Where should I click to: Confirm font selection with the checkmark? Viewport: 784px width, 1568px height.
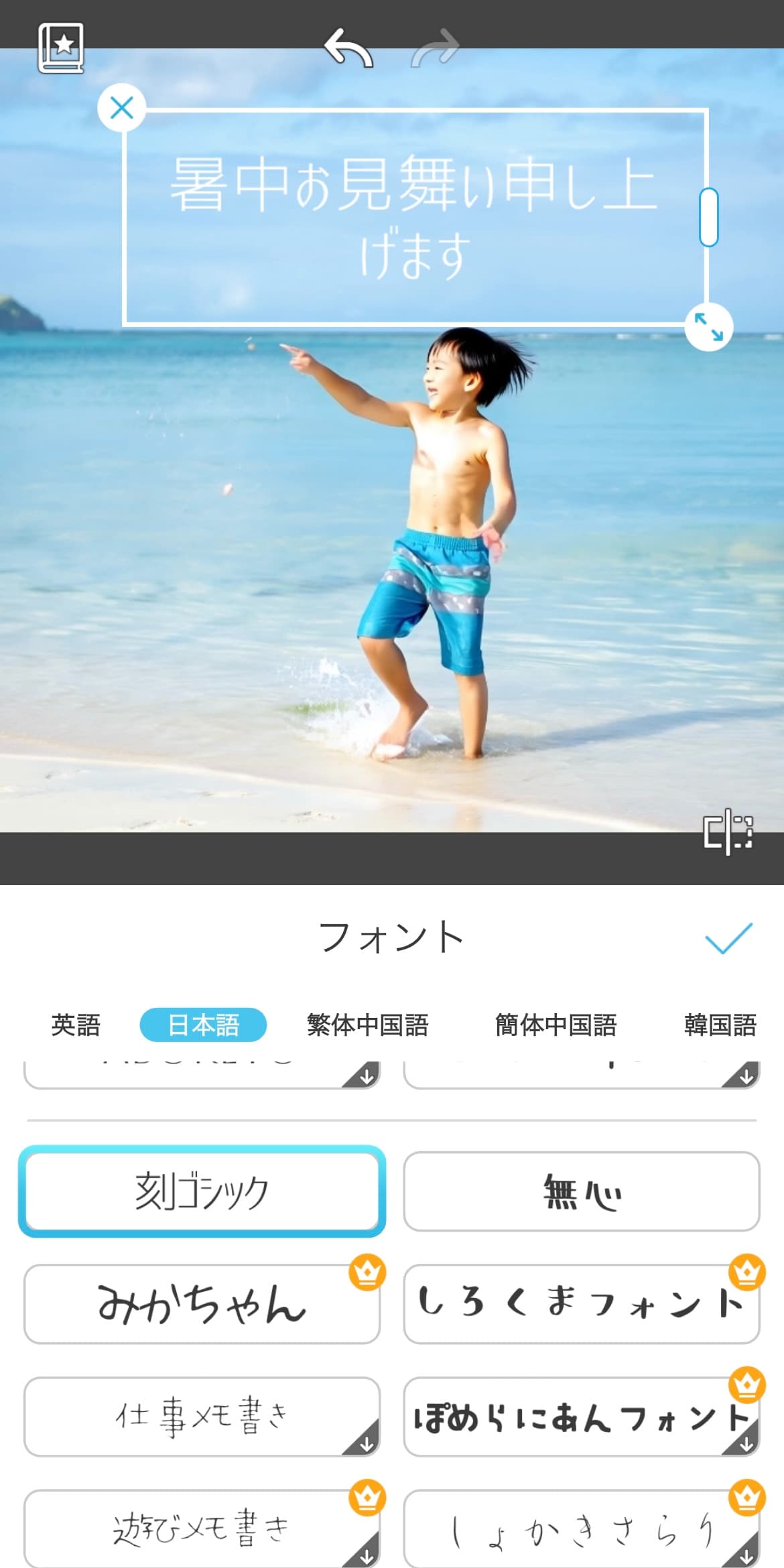[x=728, y=937]
